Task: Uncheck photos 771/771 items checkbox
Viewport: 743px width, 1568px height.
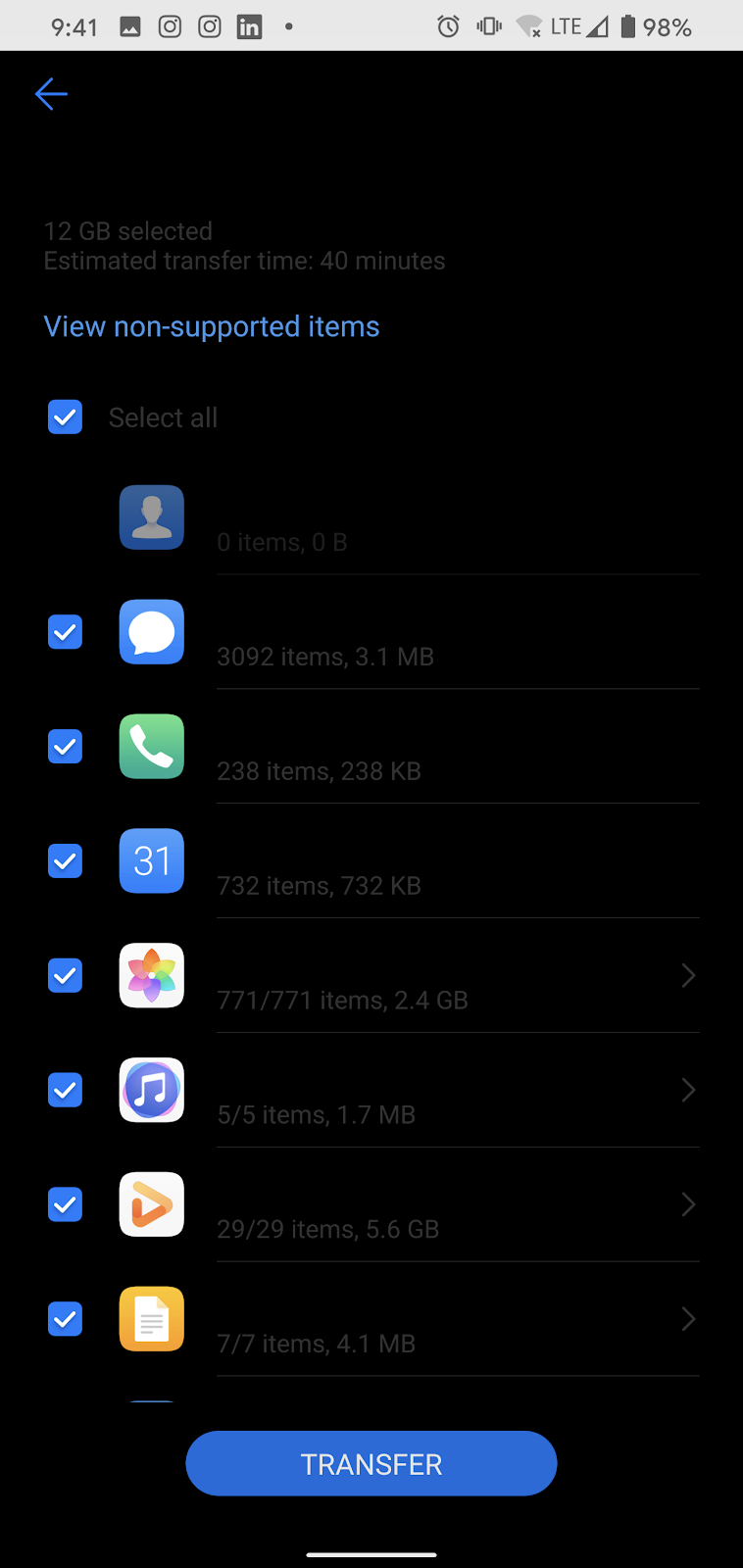Action: tap(66, 976)
